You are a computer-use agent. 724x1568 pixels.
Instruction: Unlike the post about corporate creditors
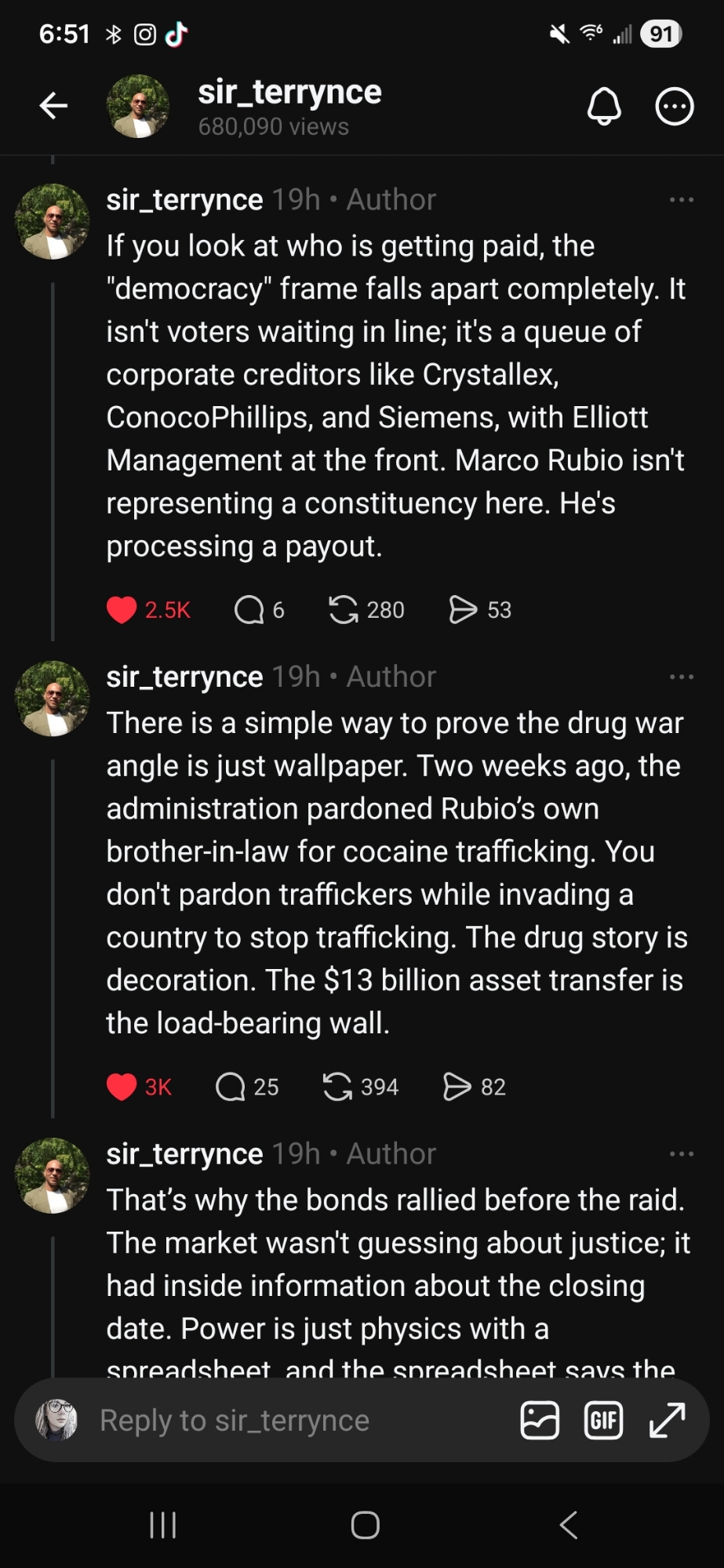(122, 610)
